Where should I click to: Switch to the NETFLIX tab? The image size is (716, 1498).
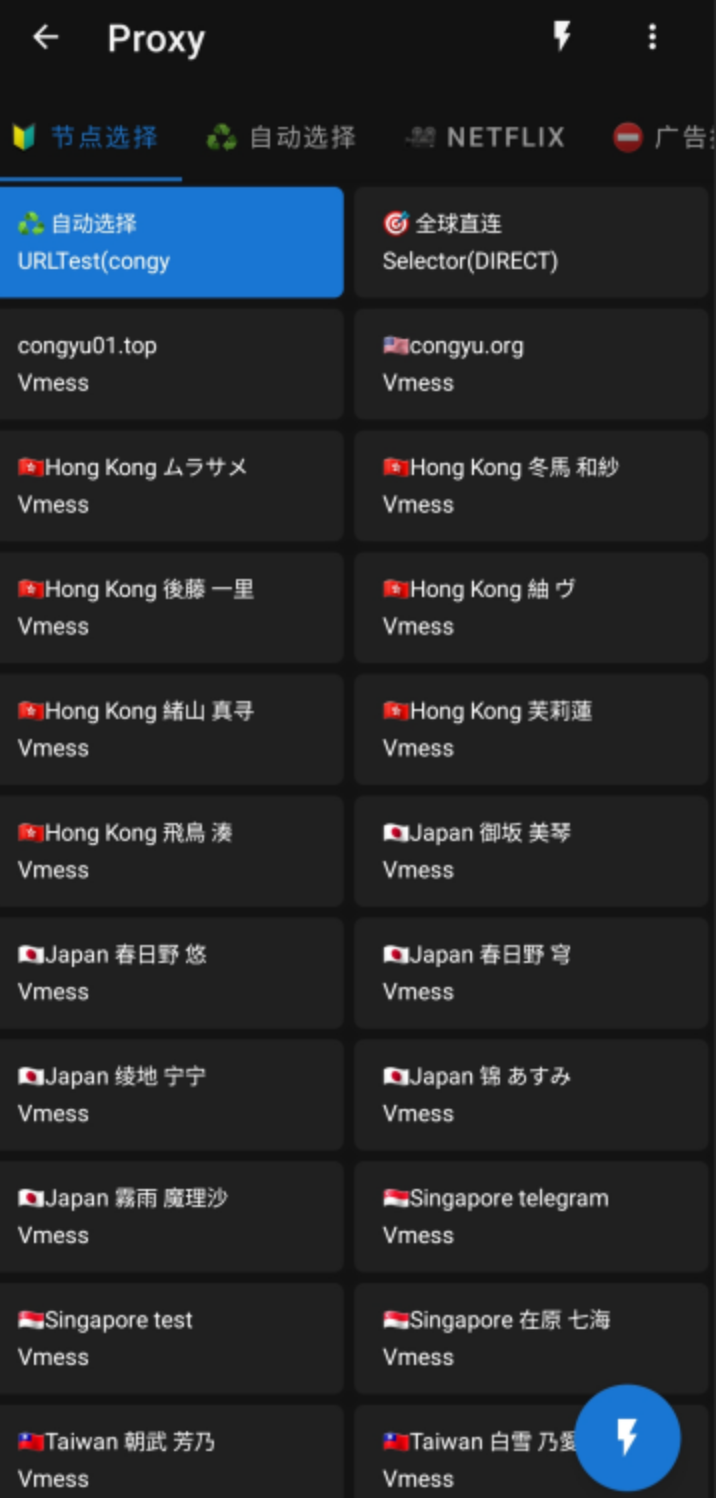[x=485, y=137]
